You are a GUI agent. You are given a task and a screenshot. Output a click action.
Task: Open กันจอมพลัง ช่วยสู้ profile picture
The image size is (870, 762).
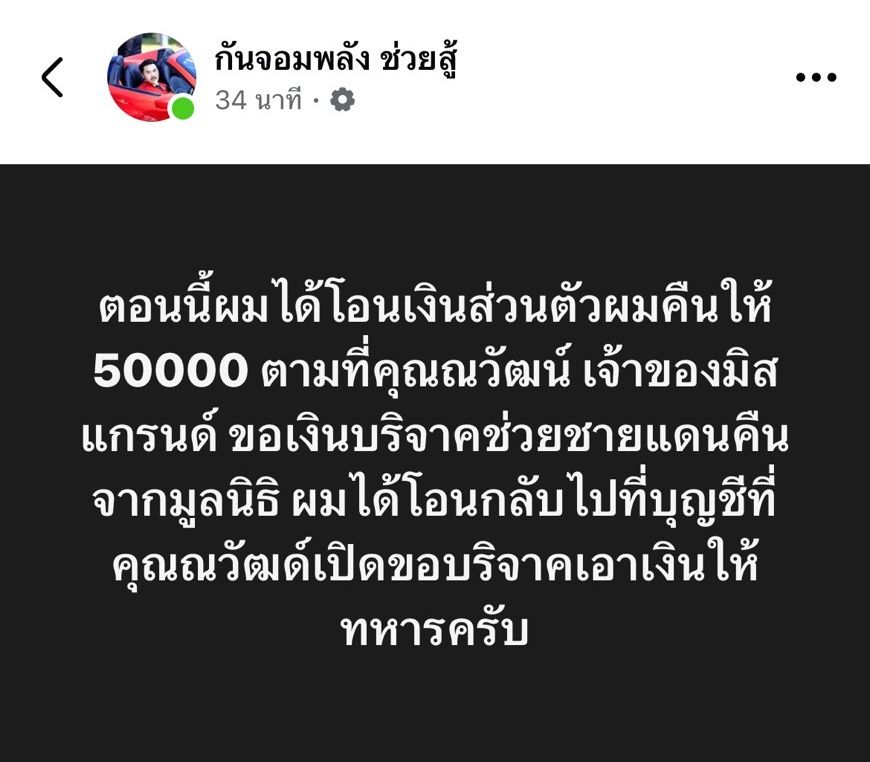coord(151,77)
